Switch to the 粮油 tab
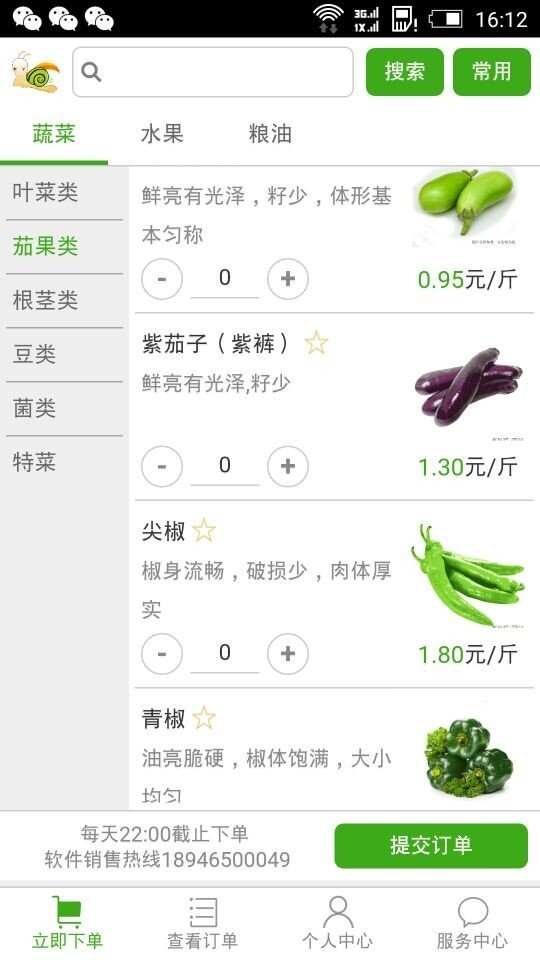540x960 pixels. click(270, 133)
